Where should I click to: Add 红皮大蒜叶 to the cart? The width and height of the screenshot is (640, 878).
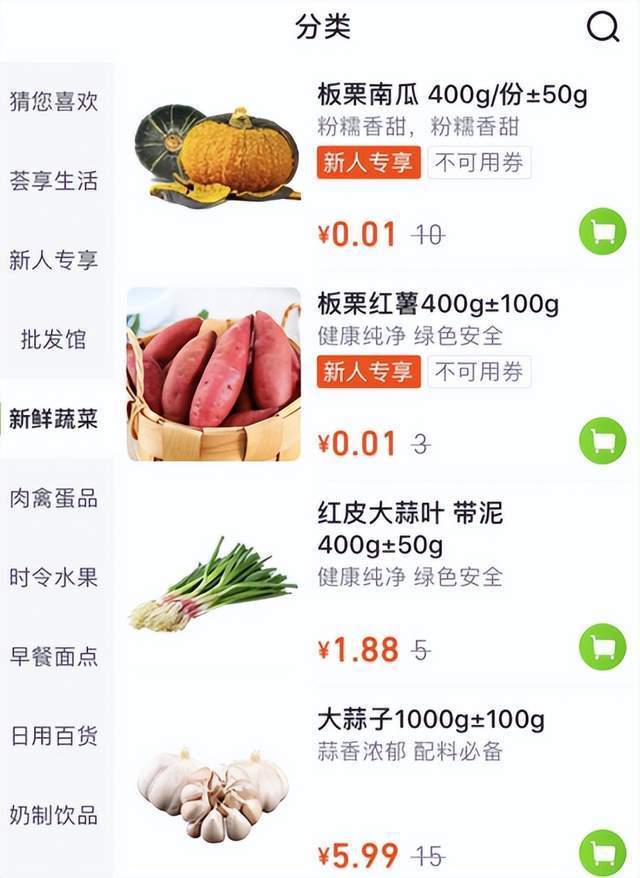603,647
